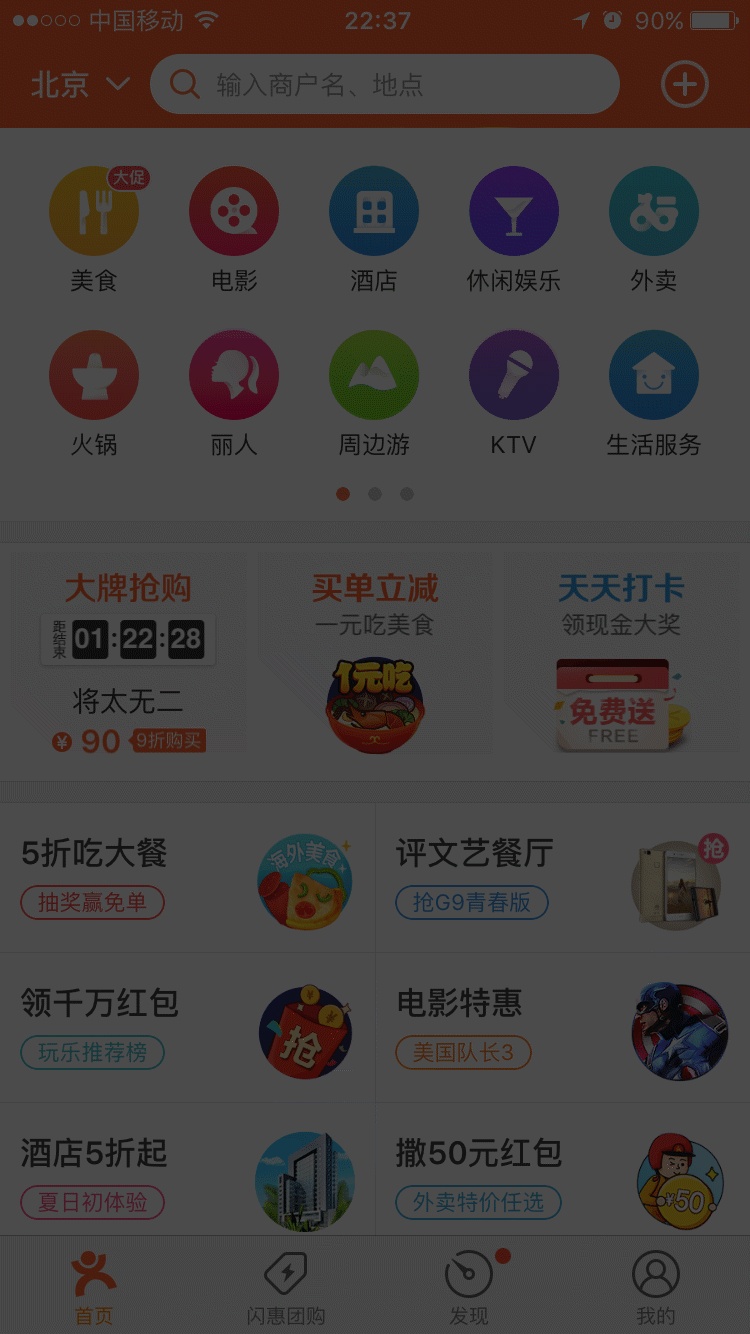Switch to the 发现 tab
The height and width of the screenshot is (1334, 750).
coord(469,1290)
